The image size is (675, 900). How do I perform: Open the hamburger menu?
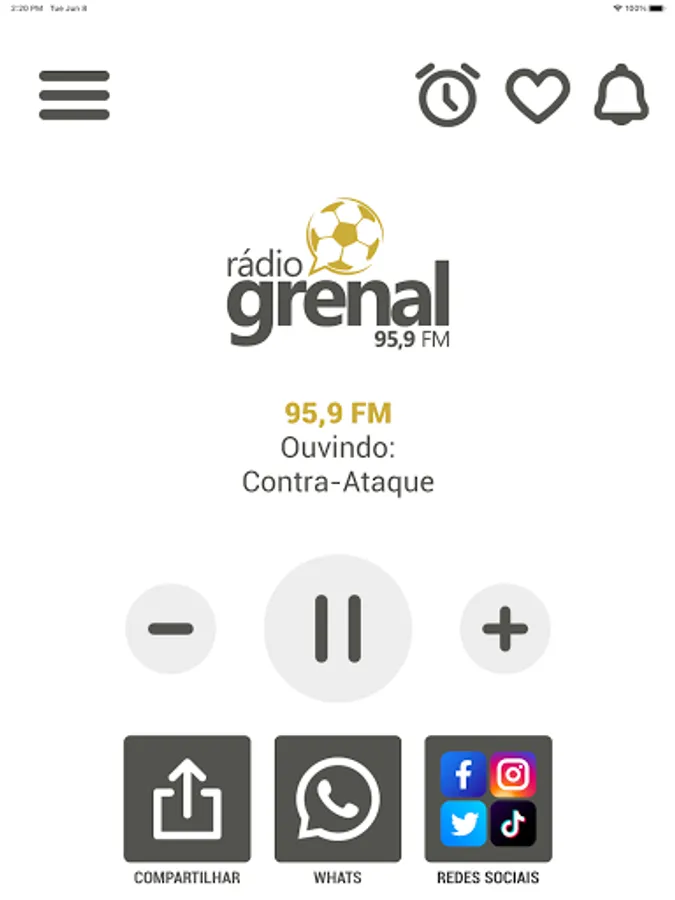pyautogui.click(x=74, y=95)
